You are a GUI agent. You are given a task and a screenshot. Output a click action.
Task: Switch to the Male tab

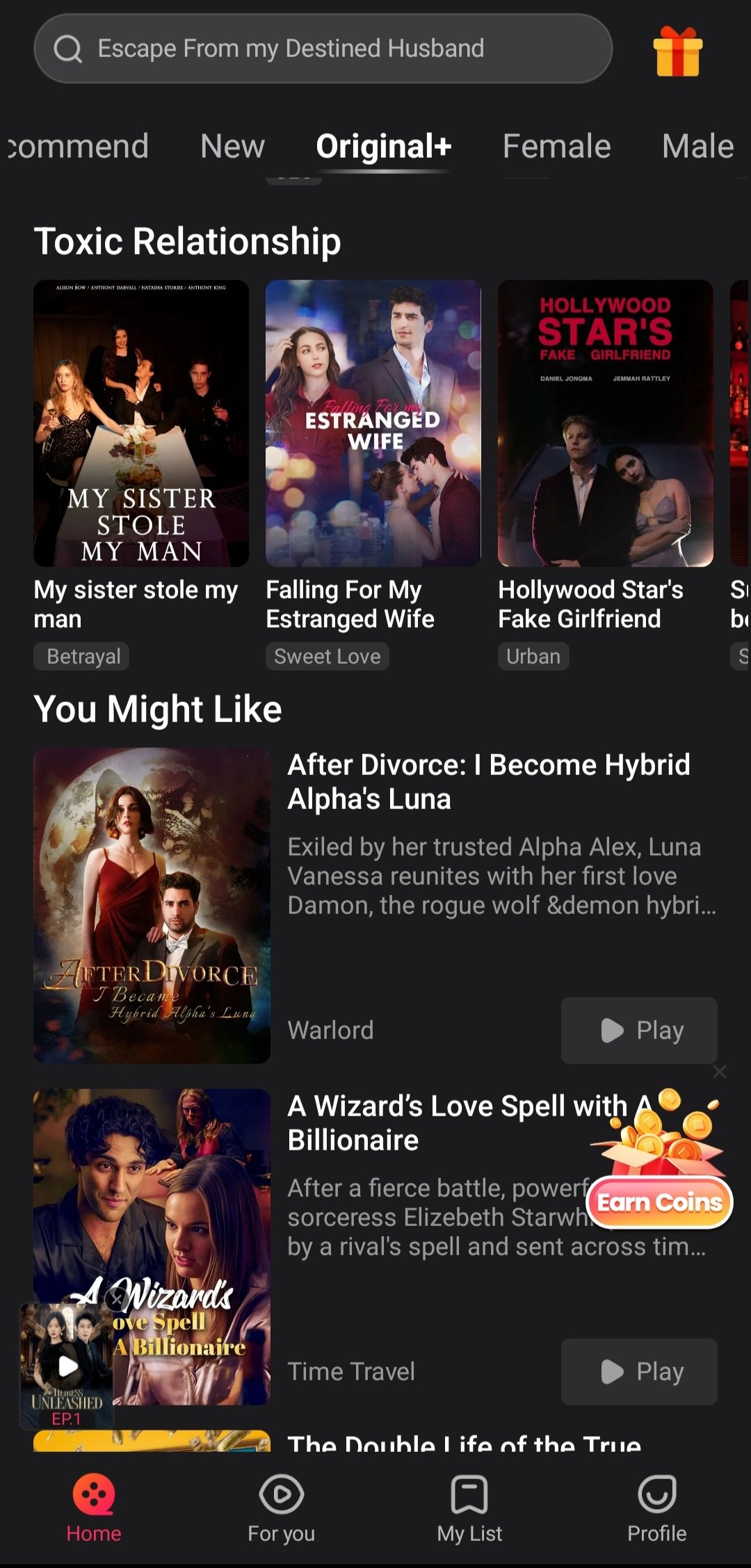[x=697, y=147]
